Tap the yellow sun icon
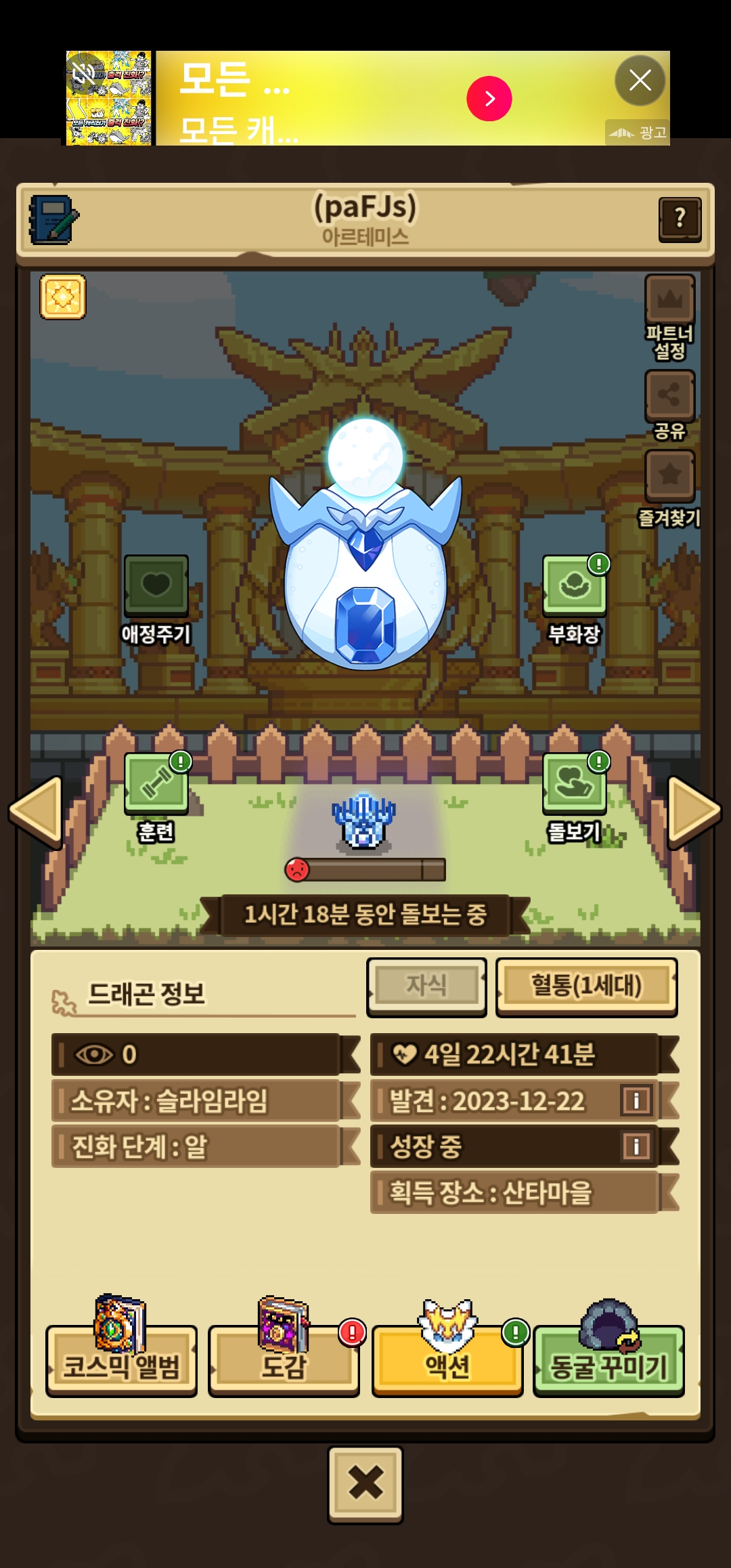The width and height of the screenshot is (731, 1568). (63, 297)
